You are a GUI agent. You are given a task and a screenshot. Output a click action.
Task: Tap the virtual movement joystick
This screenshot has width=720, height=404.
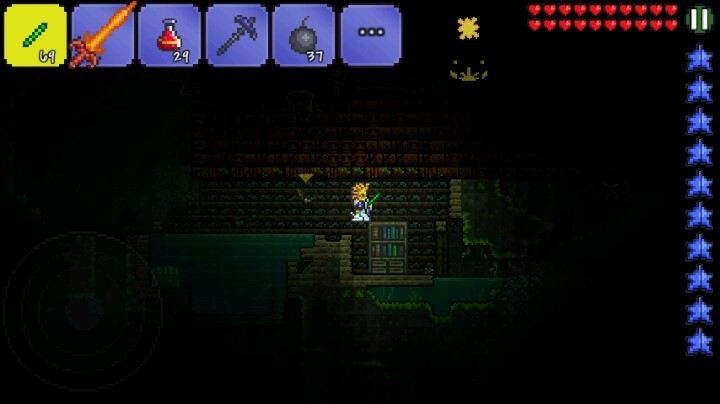83,312
